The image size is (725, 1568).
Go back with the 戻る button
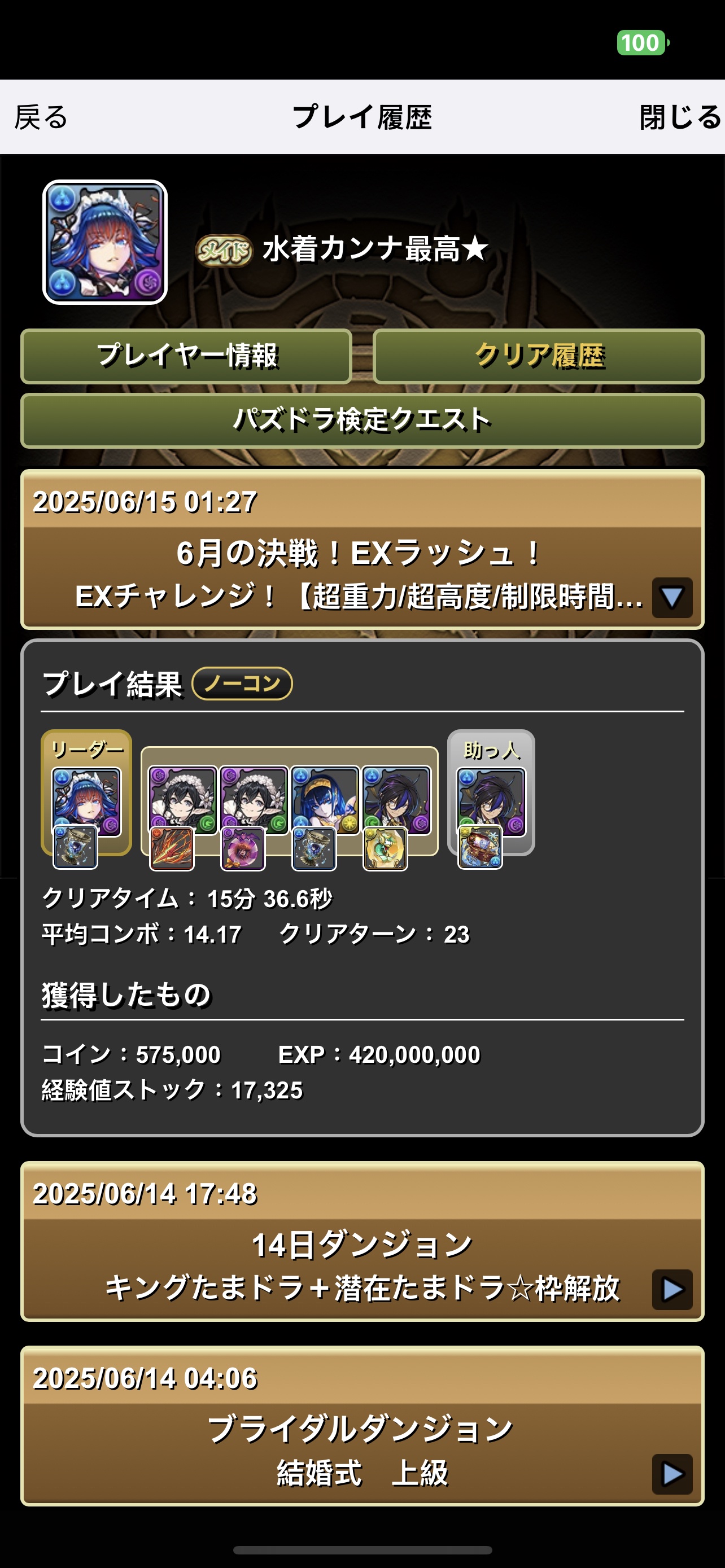(41, 117)
